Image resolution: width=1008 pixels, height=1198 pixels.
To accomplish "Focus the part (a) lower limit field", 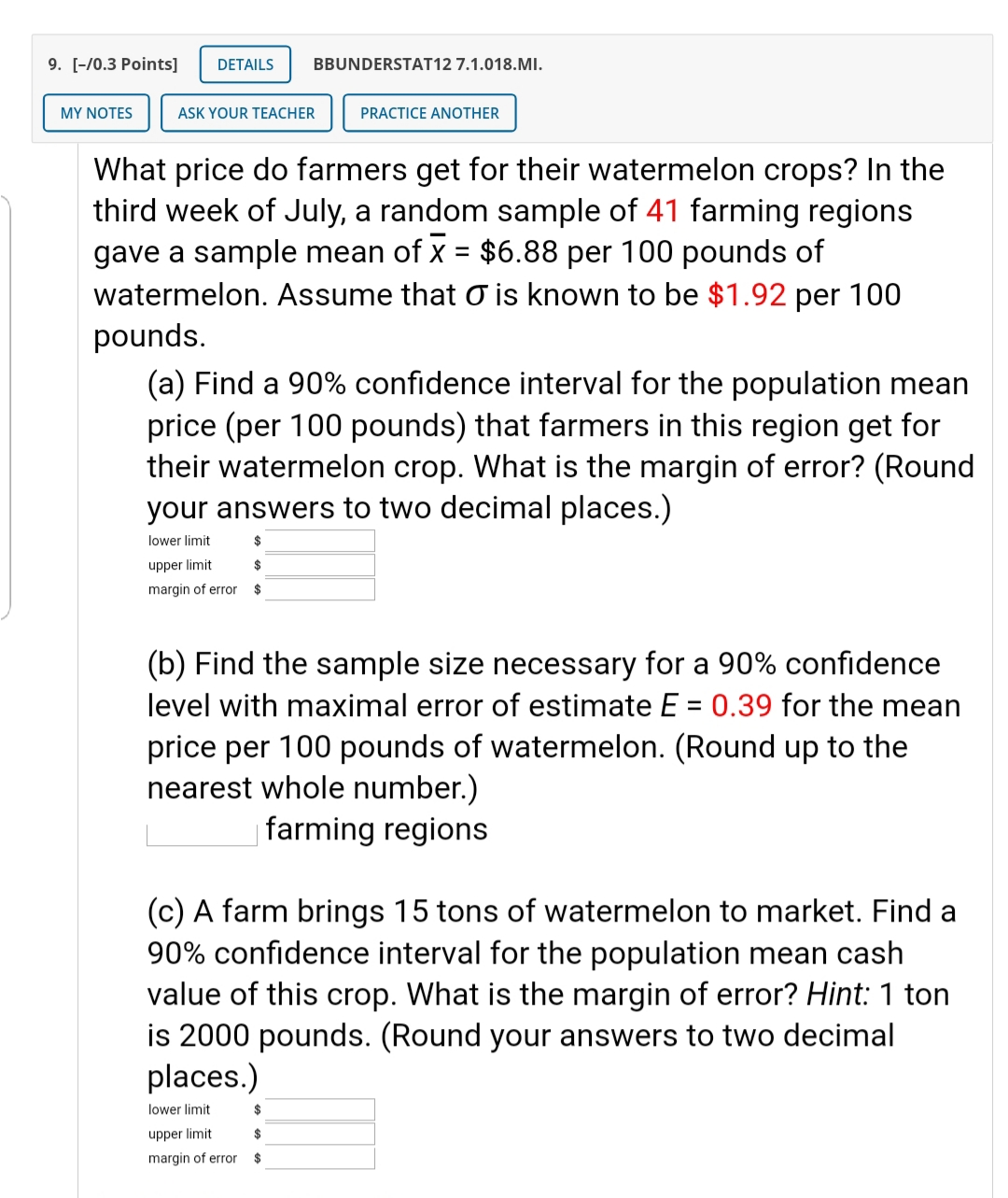I will click(x=319, y=541).
